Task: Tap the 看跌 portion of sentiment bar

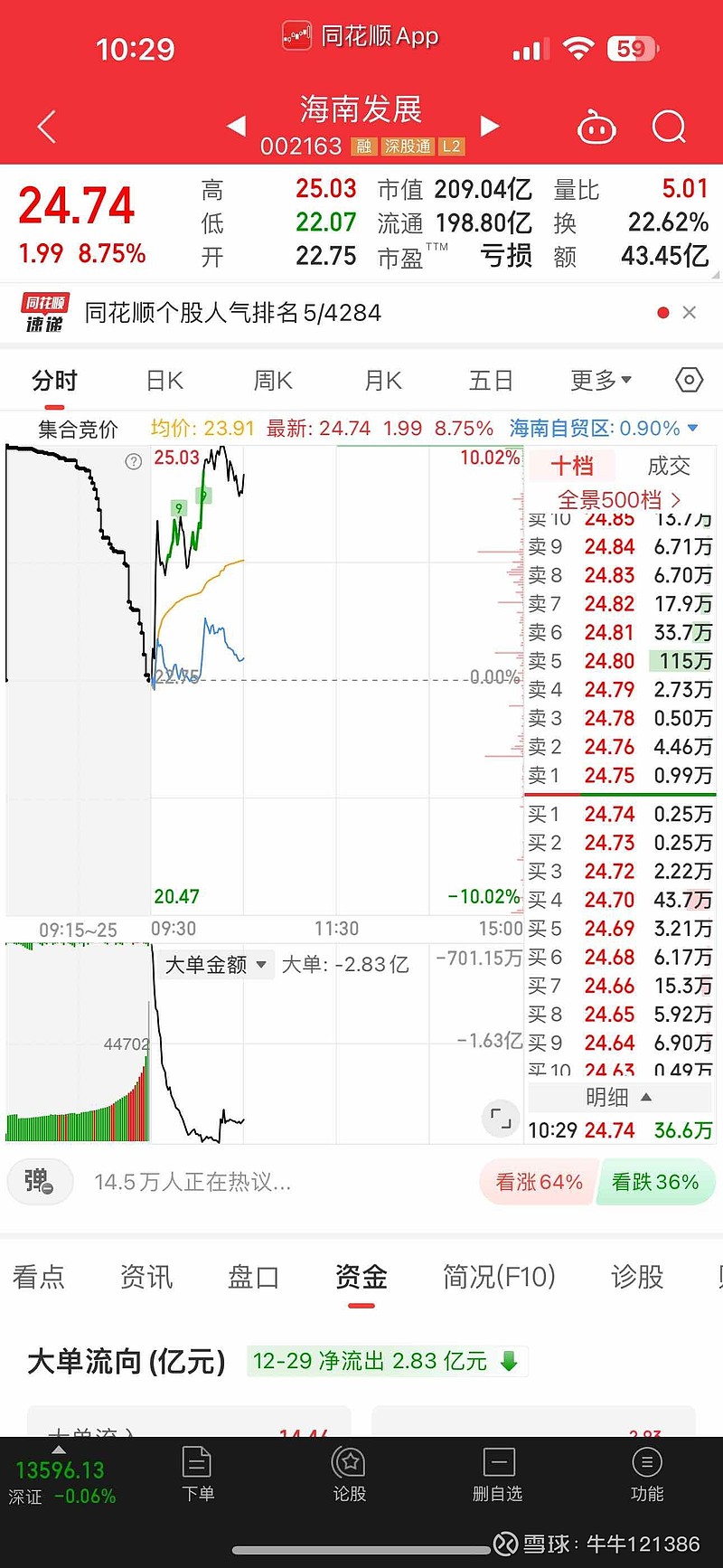Action: click(x=656, y=1180)
